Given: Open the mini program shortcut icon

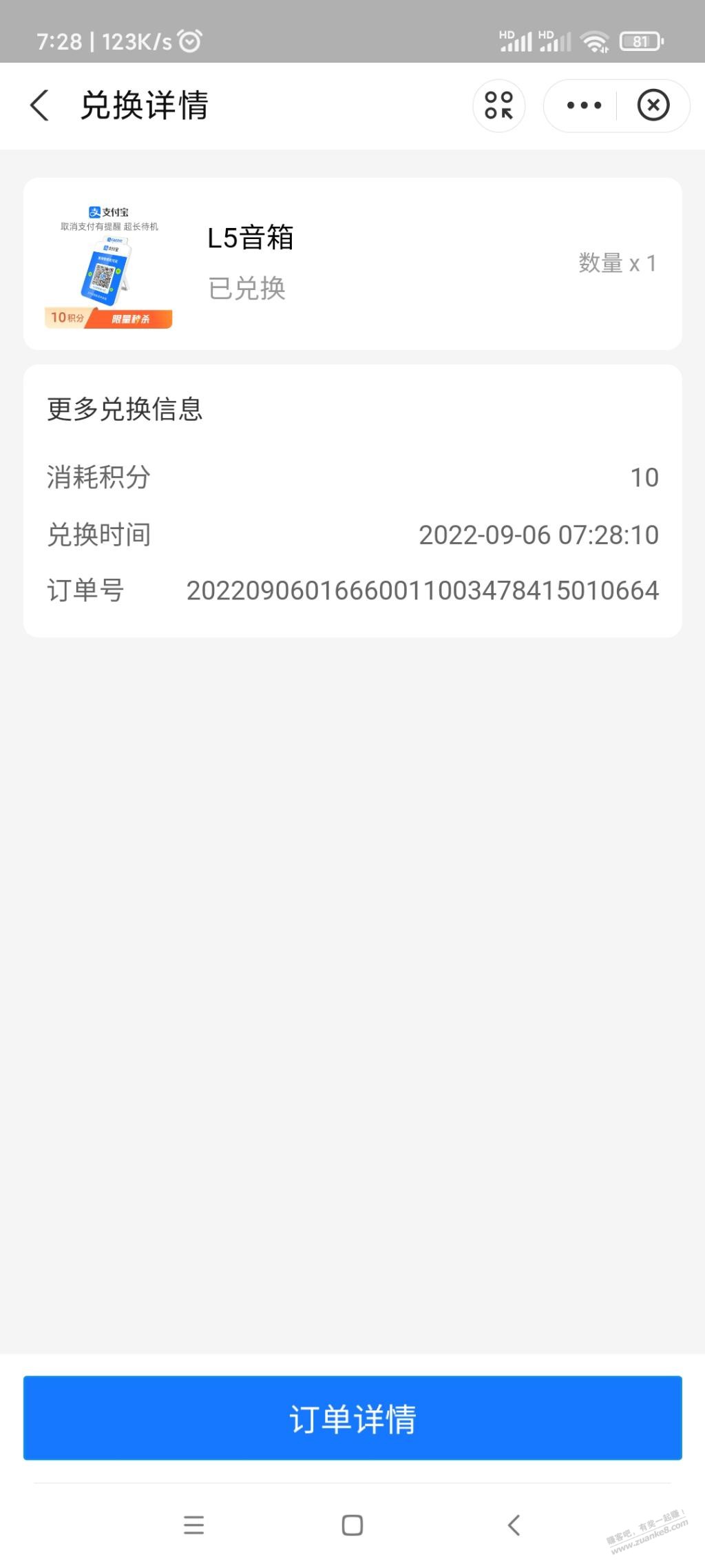Looking at the screenshot, I should [499, 106].
